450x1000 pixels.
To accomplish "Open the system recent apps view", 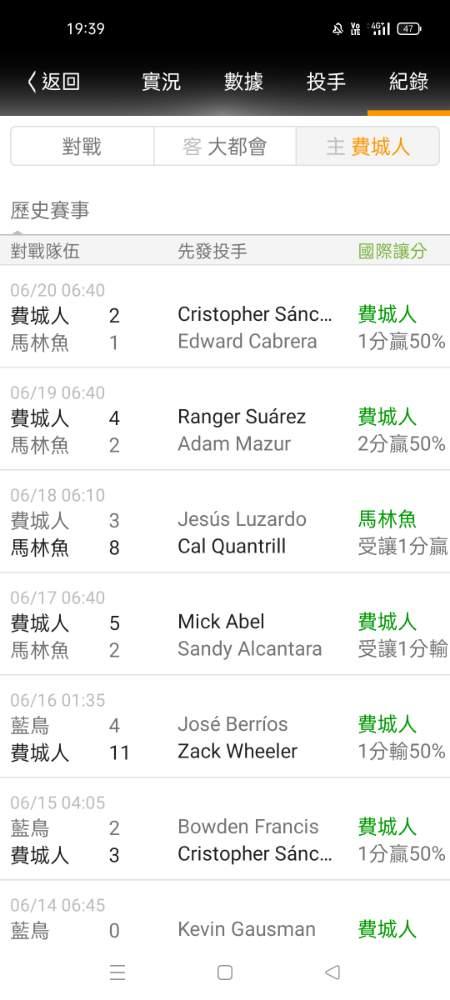I will tap(117, 972).
